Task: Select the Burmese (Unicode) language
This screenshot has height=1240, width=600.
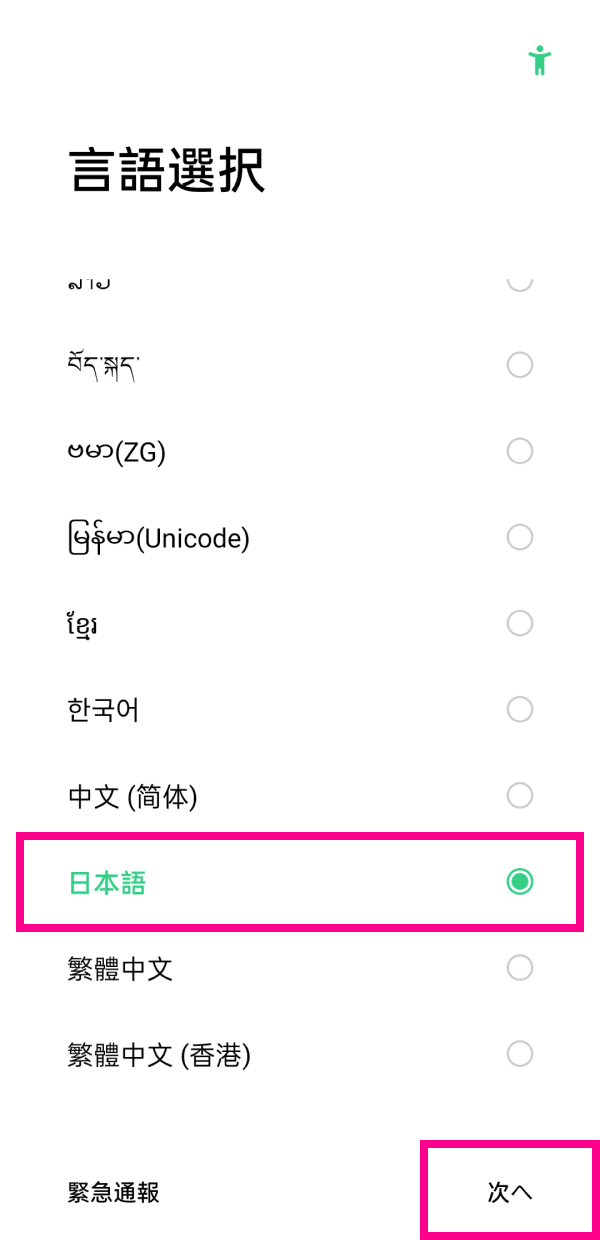Action: click(300, 537)
